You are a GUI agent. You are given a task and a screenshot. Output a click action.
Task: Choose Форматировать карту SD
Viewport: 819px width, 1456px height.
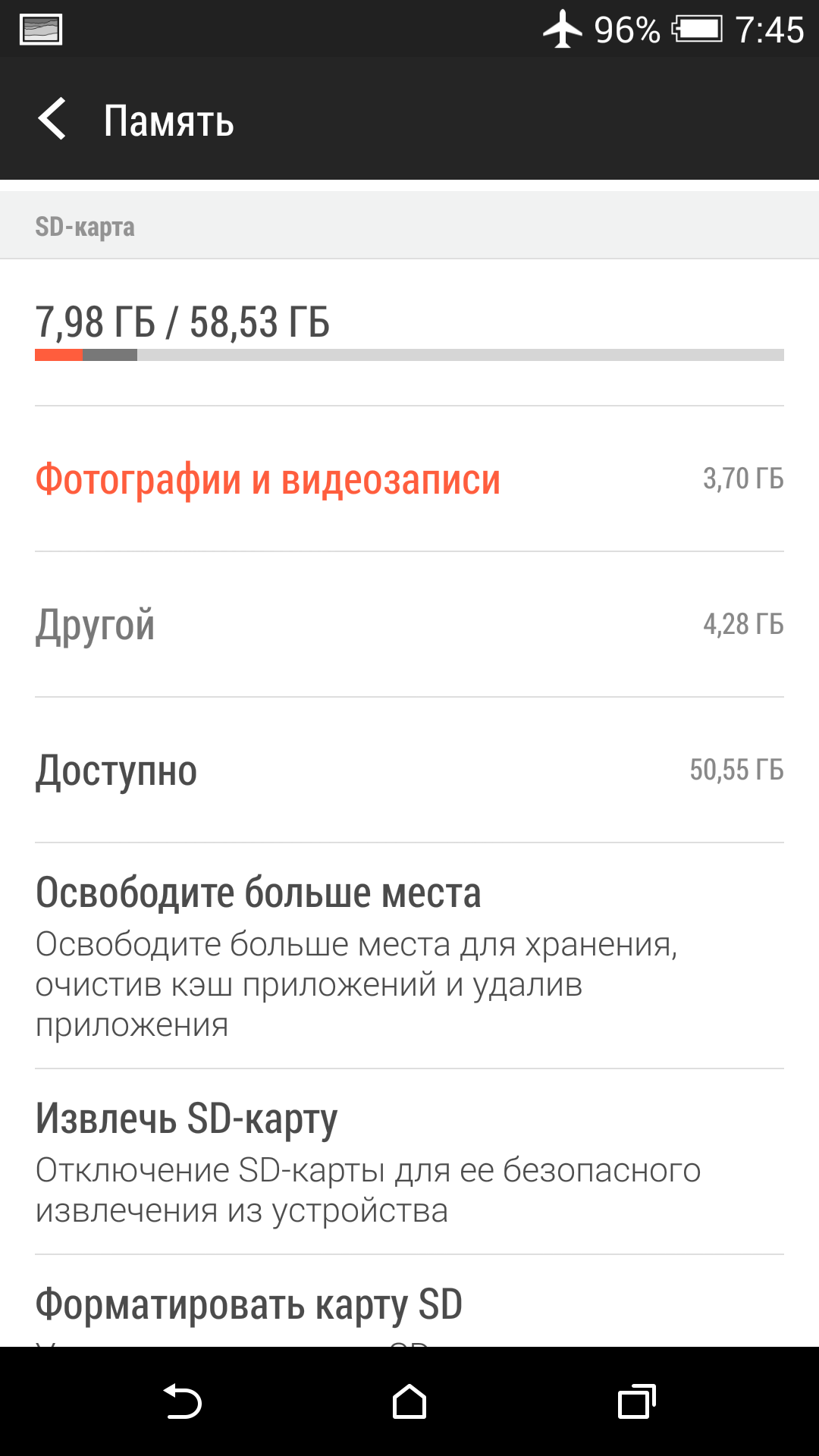[x=409, y=1301]
